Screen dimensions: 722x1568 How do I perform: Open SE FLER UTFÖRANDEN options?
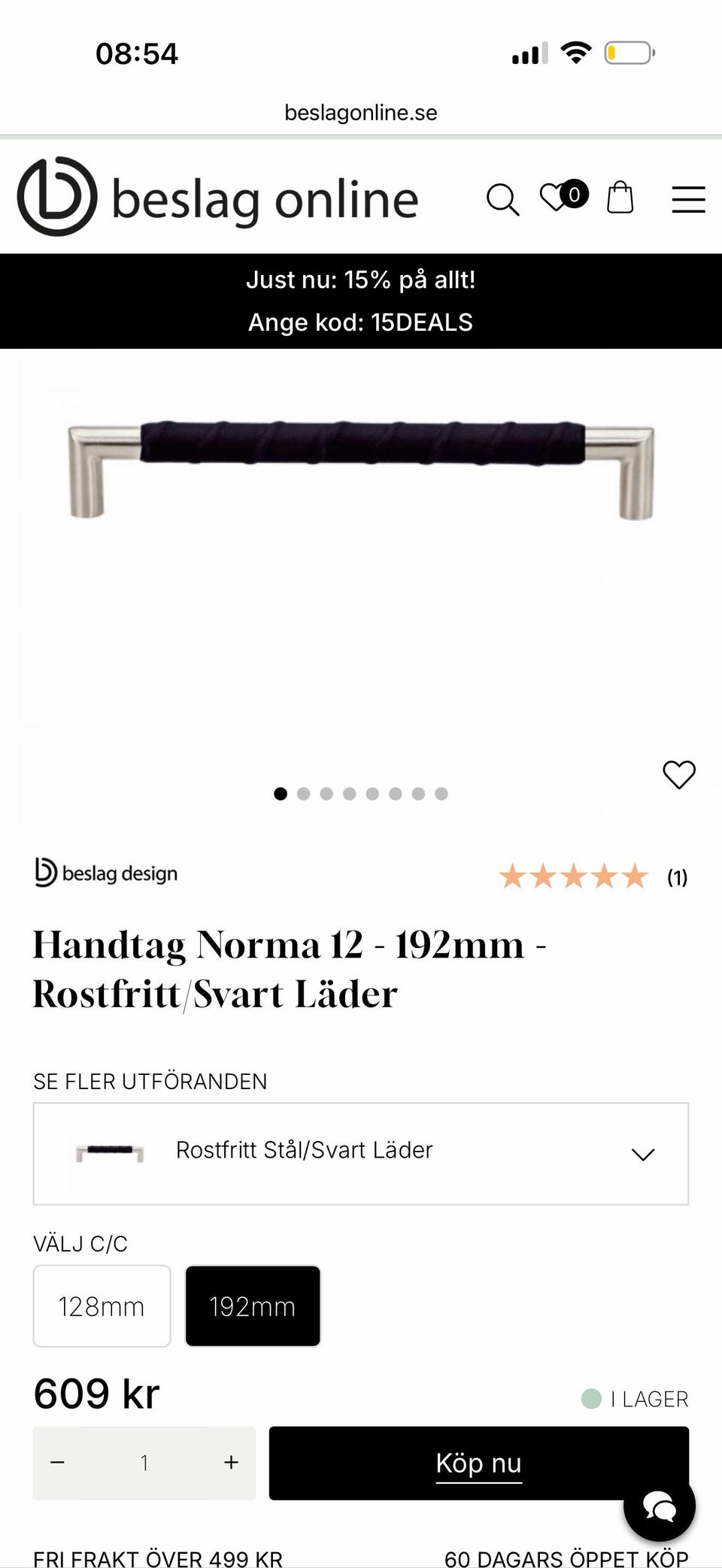pyautogui.click(x=150, y=1081)
